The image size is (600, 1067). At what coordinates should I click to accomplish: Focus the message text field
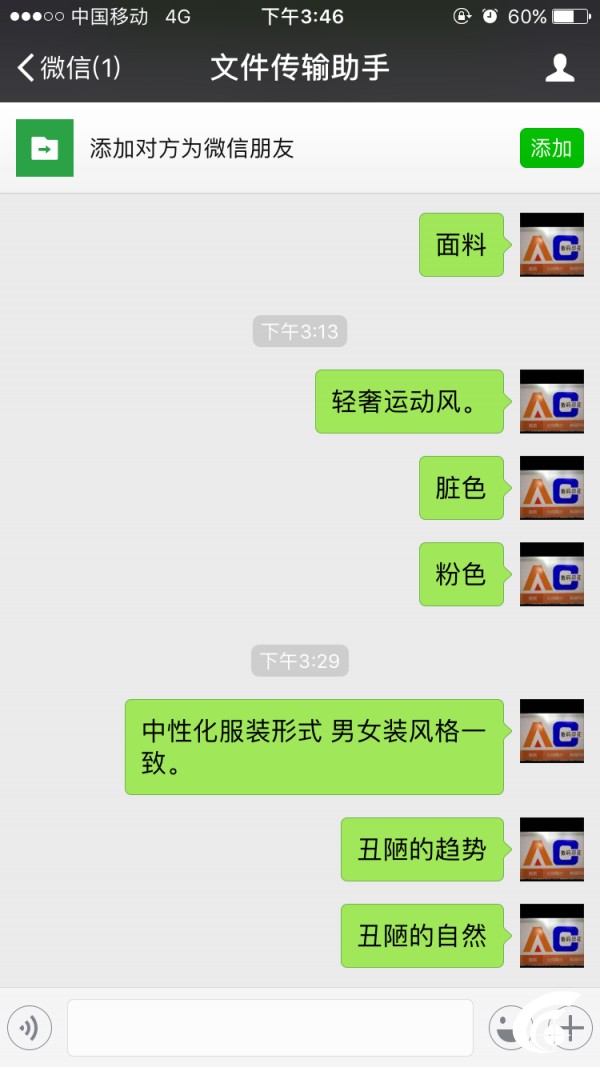270,1027
